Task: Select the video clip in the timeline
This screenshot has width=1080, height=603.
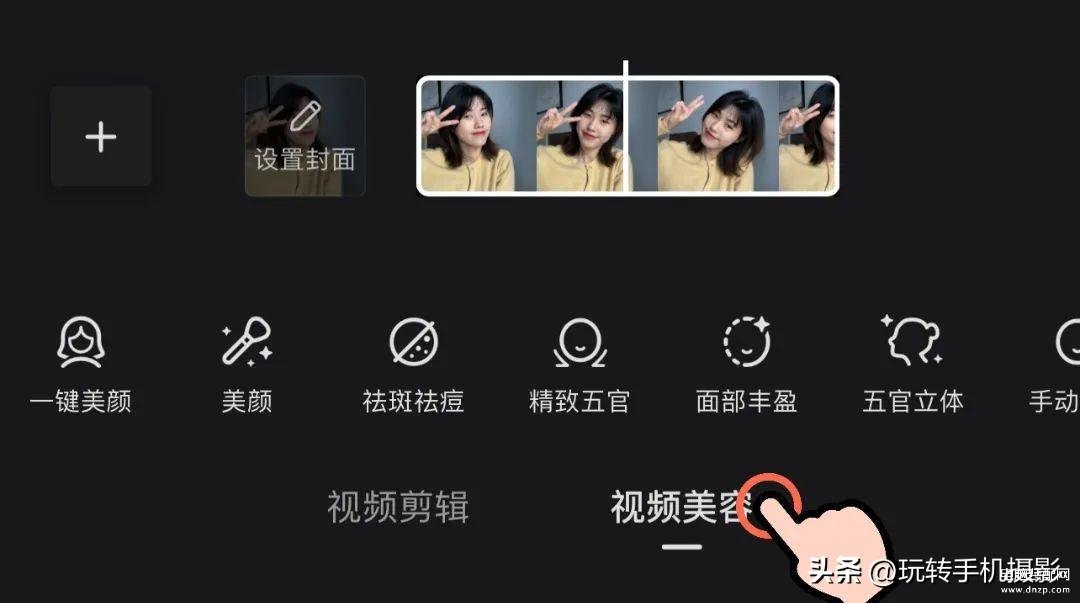Action: (x=627, y=136)
